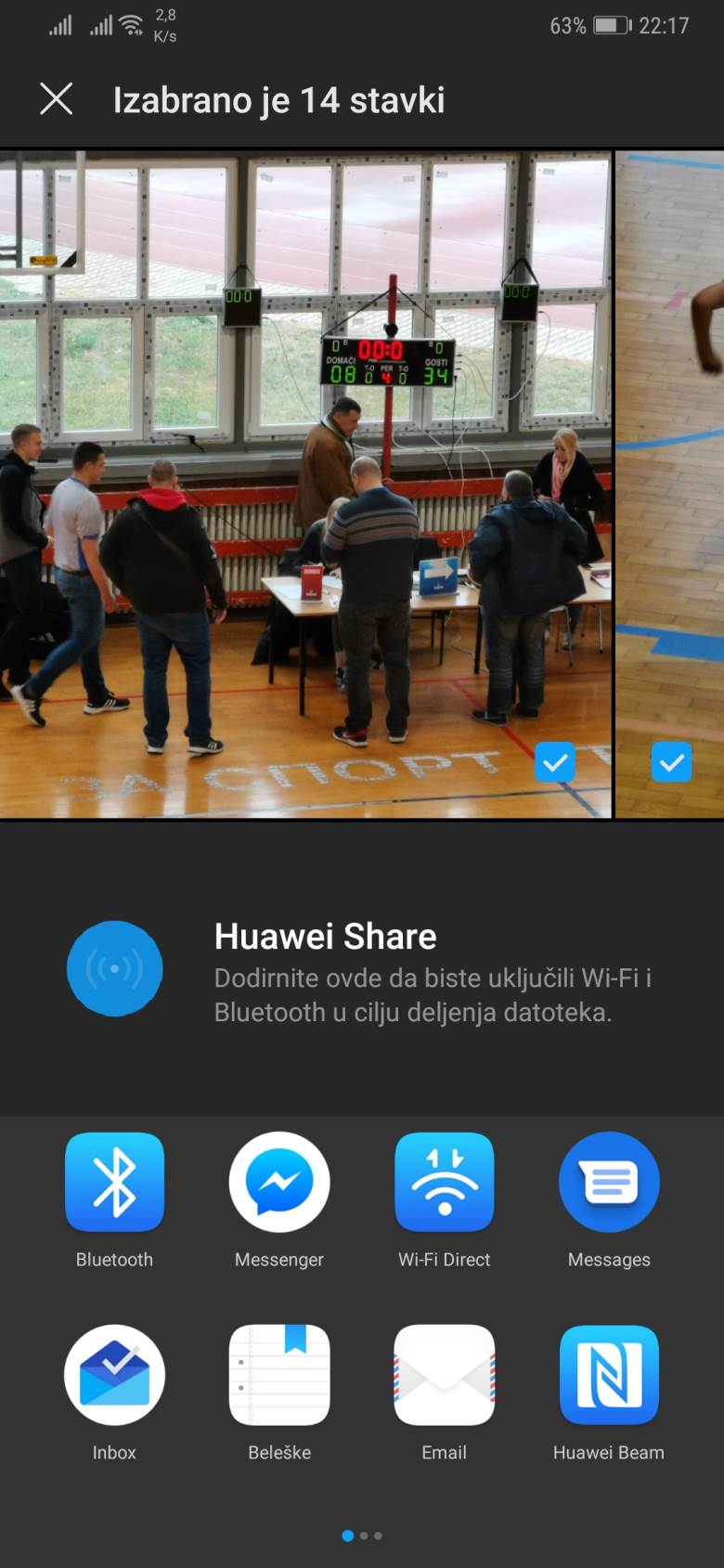The height and width of the screenshot is (1568, 724).
Task: Tap the third page indicator dot
Action: click(378, 1536)
